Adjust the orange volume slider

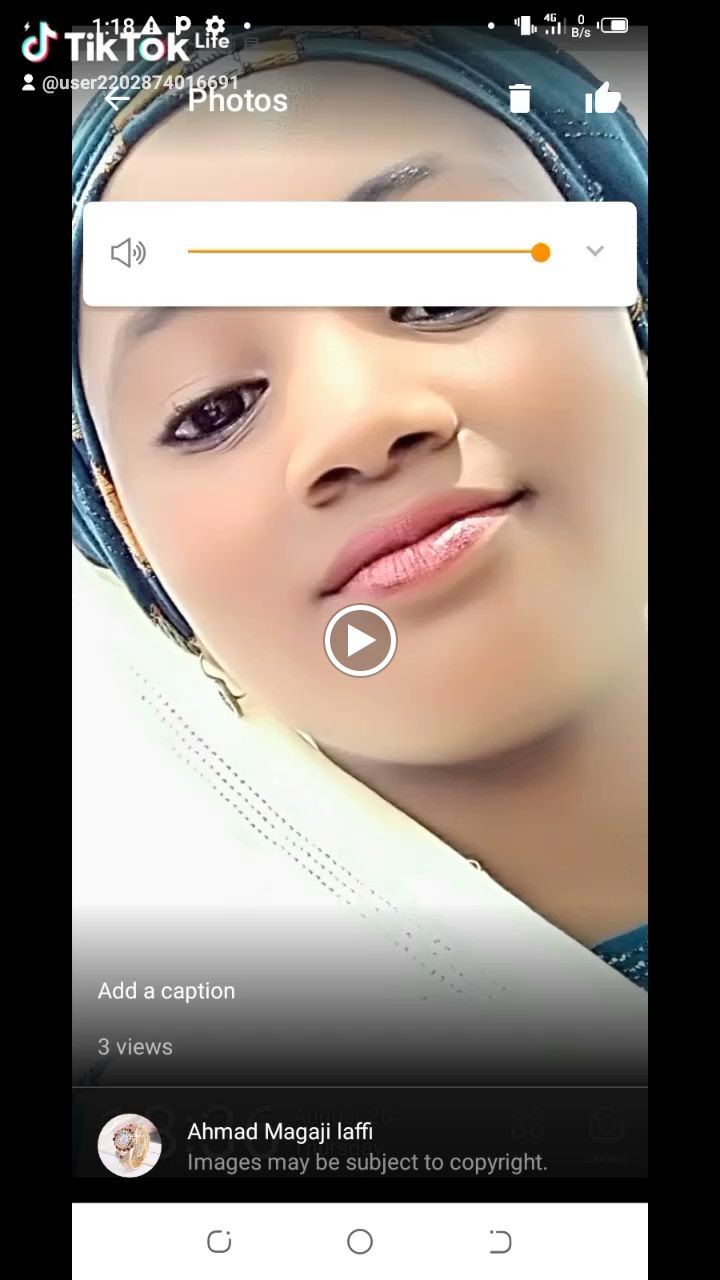coord(541,252)
